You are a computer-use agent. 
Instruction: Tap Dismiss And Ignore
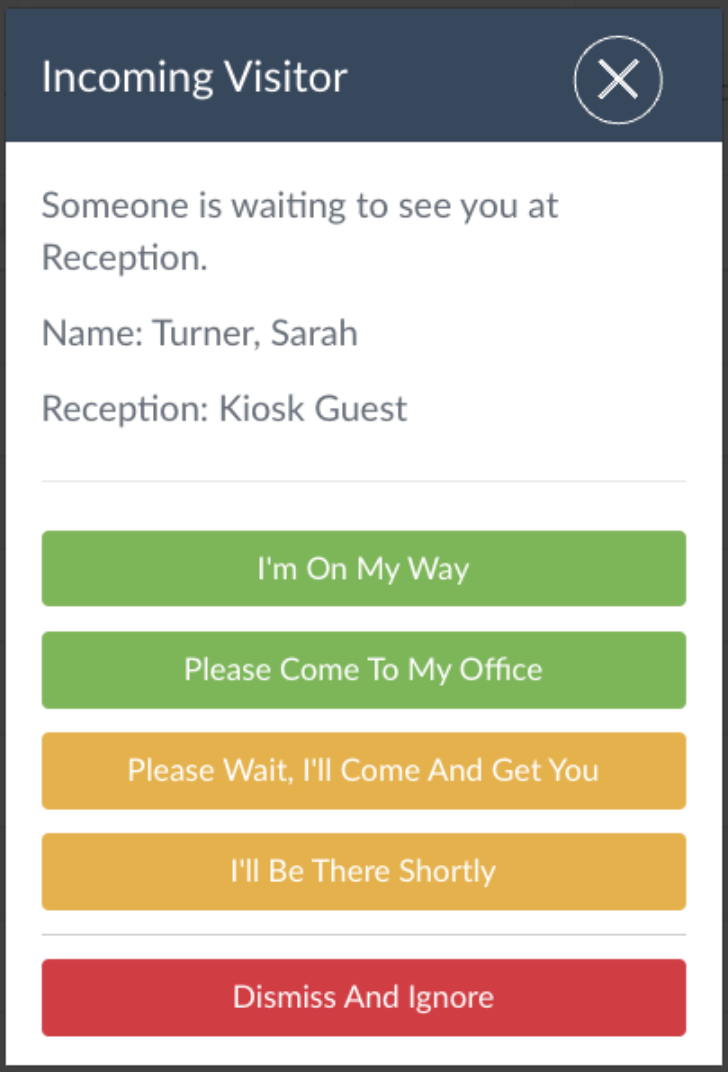point(363,997)
